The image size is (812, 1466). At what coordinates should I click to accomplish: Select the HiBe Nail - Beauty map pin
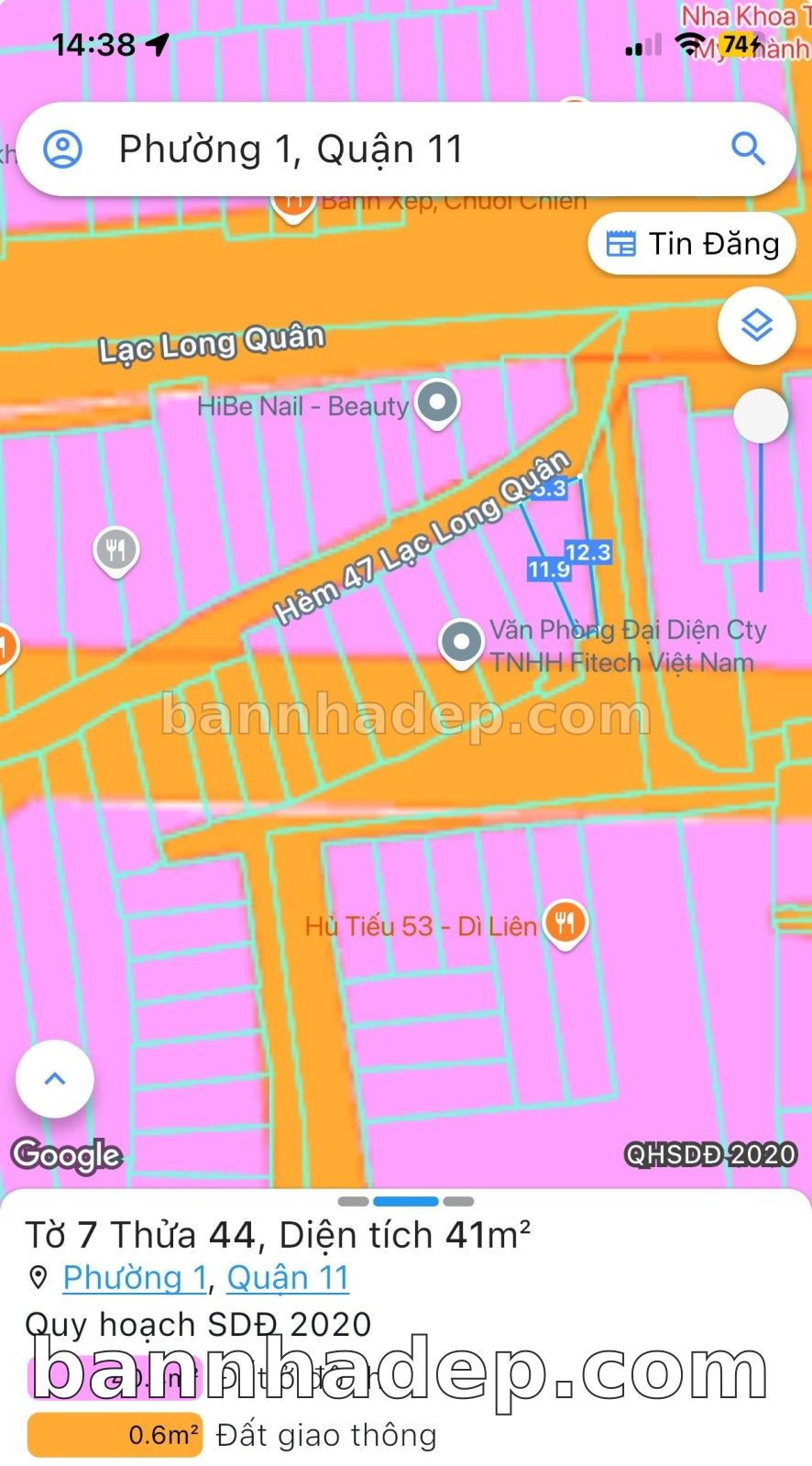click(x=437, y=403)
